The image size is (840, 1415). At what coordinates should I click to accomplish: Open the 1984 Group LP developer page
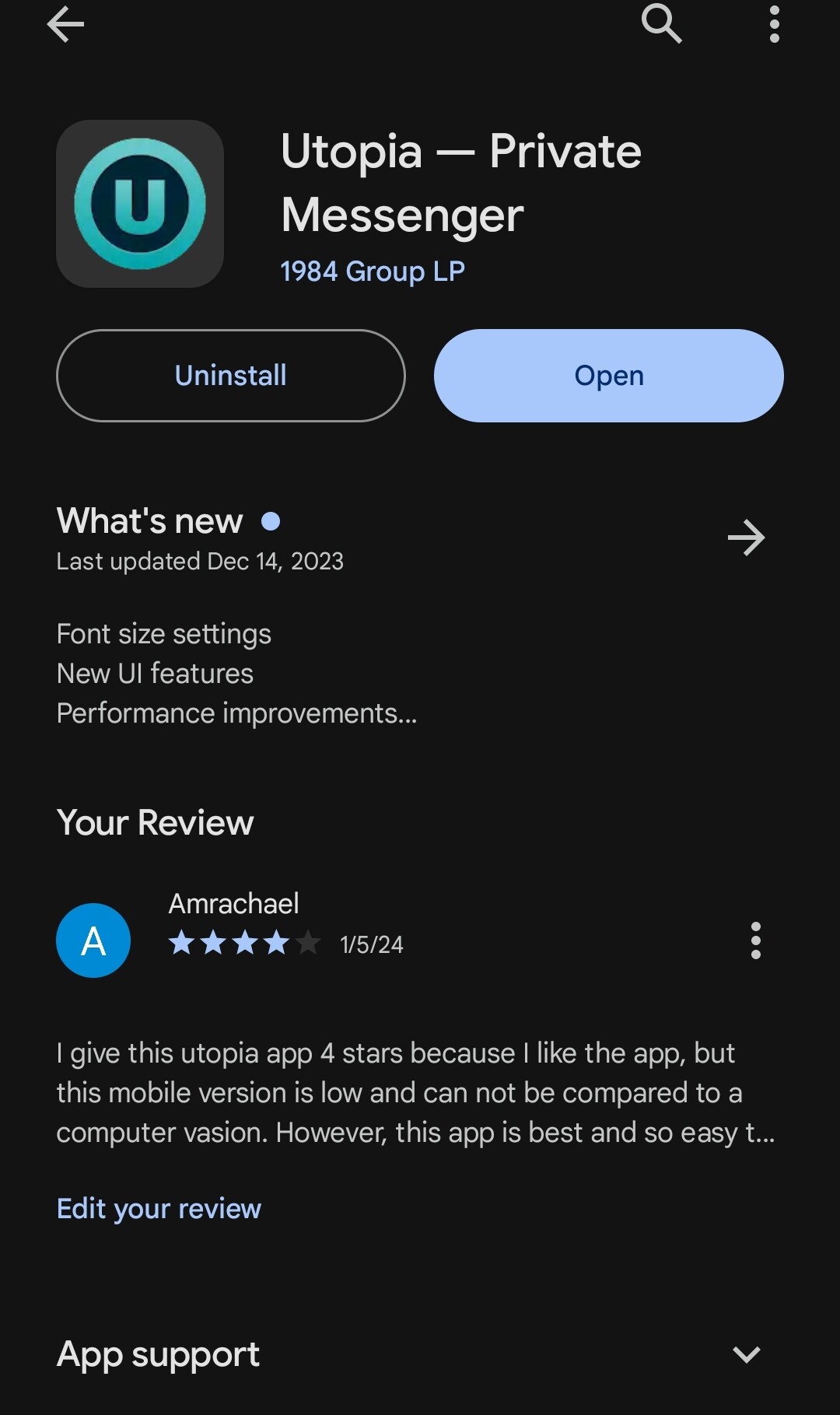(x=373, y=271)
